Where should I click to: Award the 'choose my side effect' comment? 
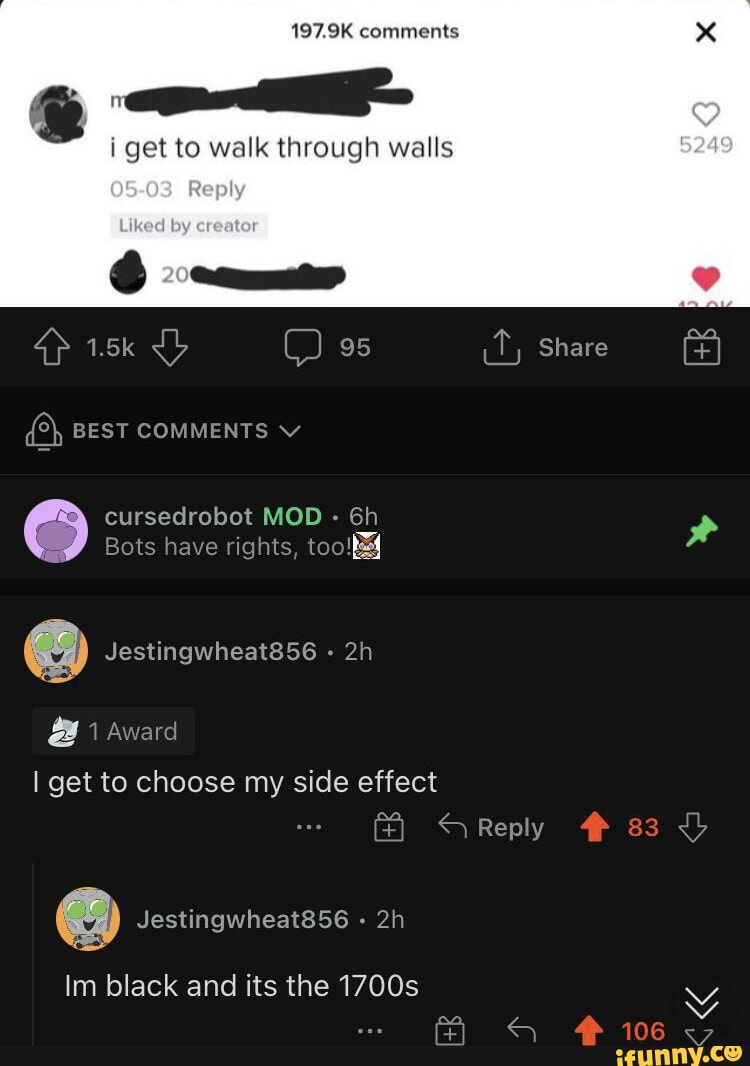(389, 827)
